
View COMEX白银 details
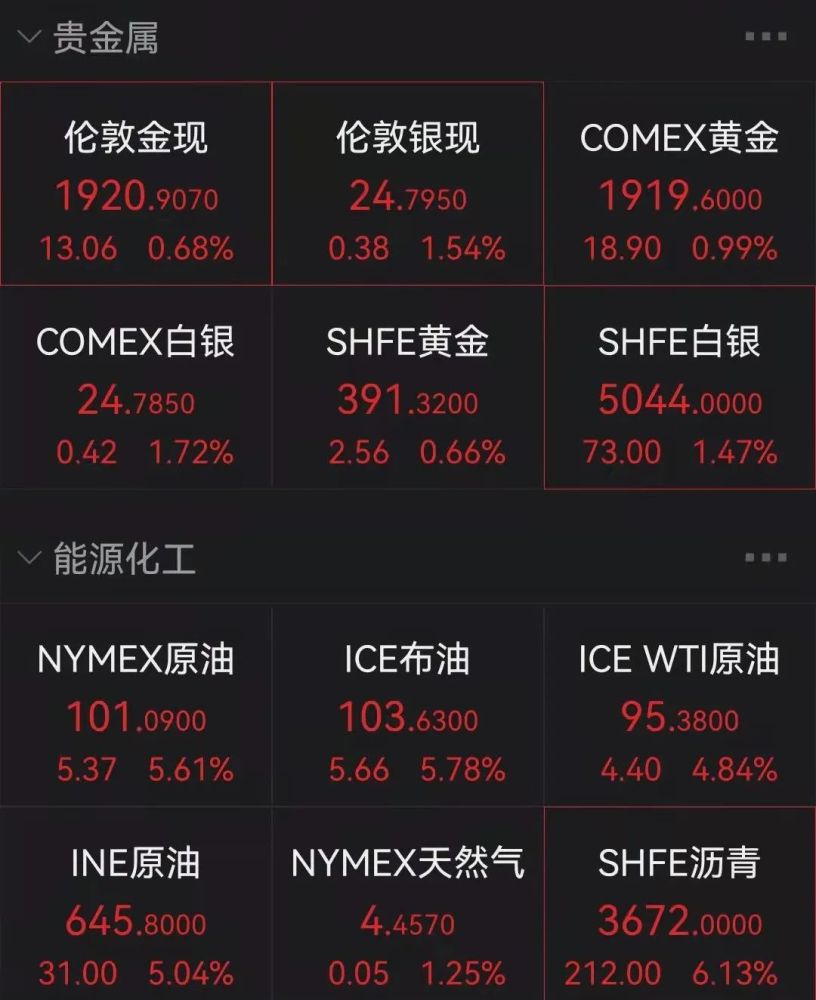[136, 388]
